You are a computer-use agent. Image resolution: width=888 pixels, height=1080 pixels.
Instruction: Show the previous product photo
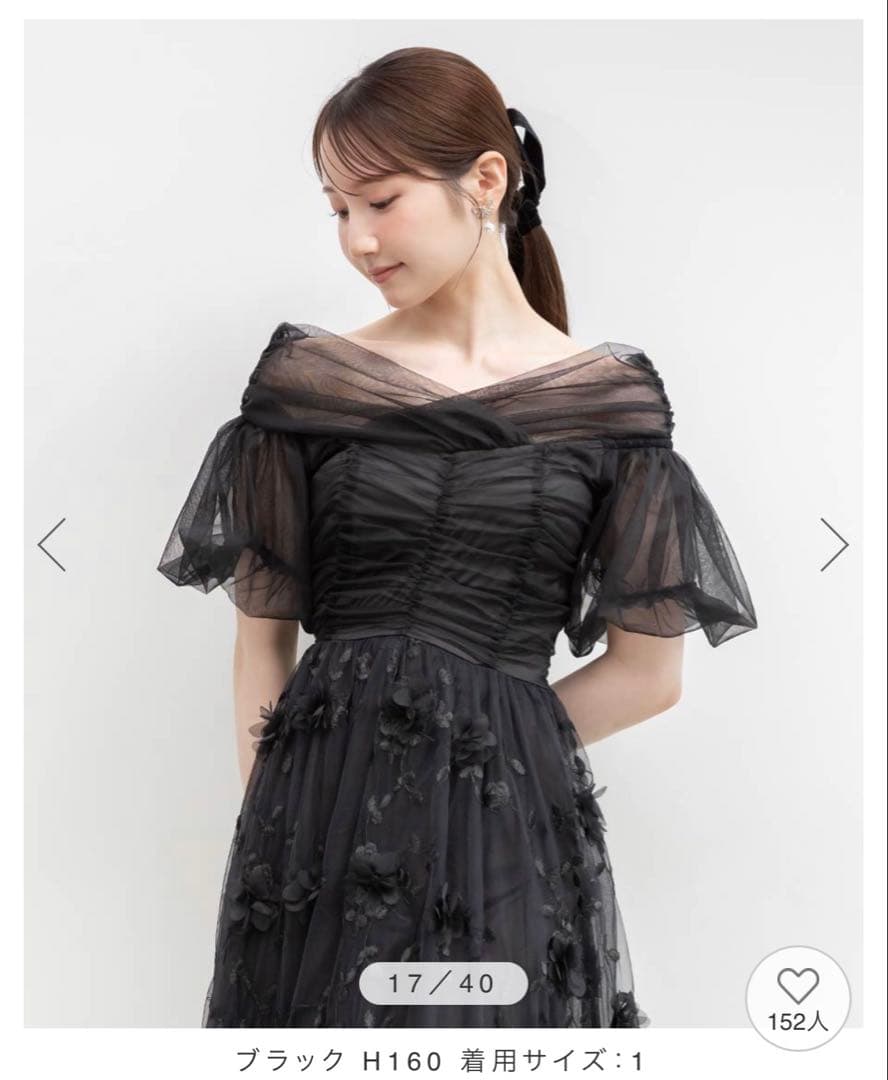tap(52, 545)
